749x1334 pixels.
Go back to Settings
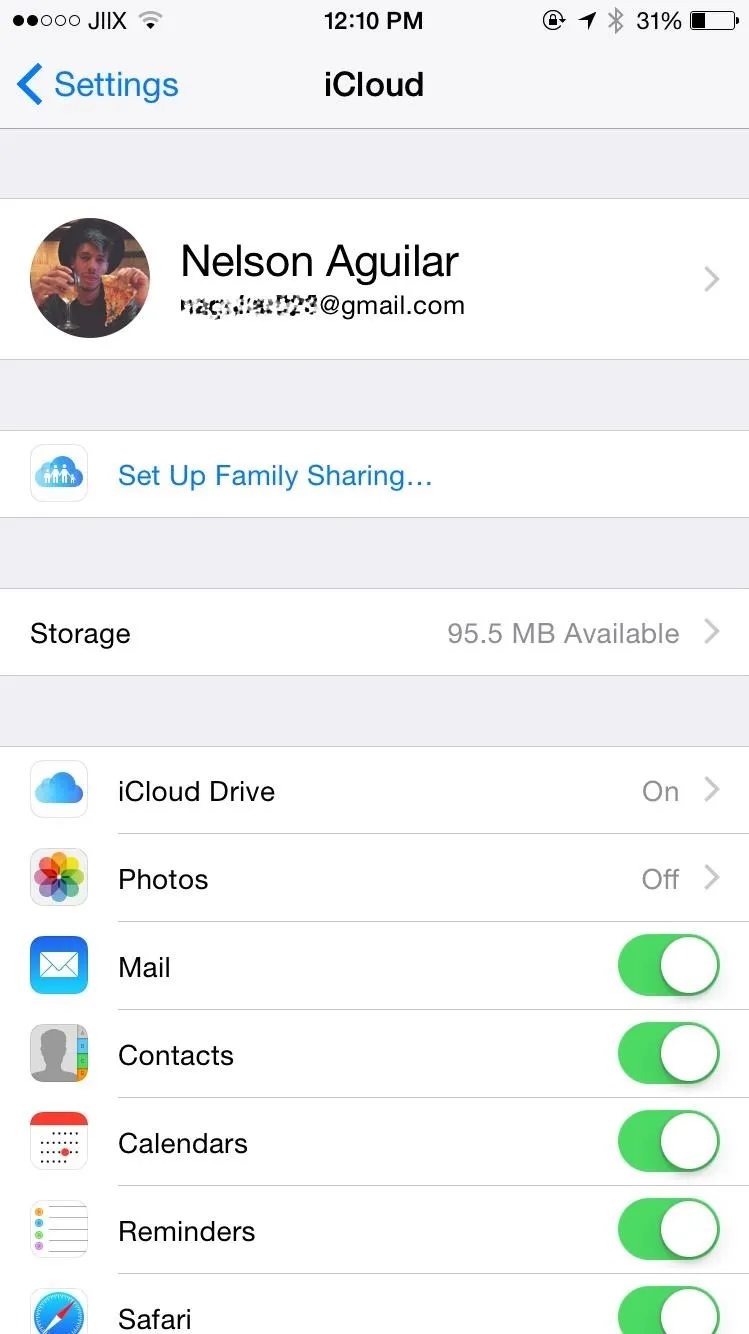(x=97, y=85)
